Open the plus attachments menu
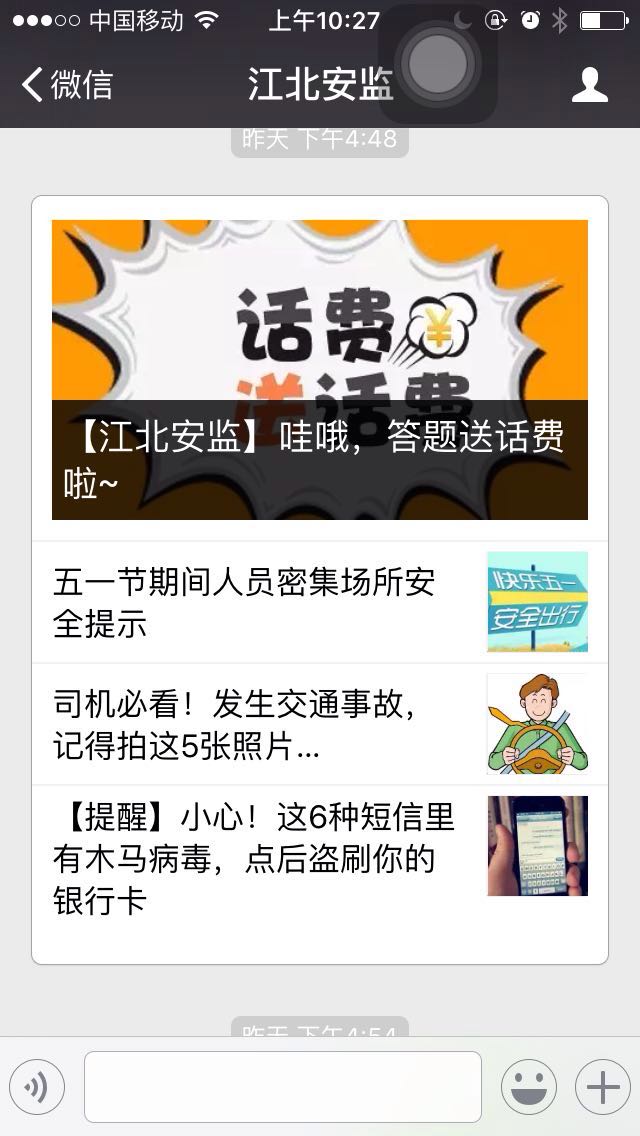This screenshot has width=640, height=1136. tap(602, 1087)
